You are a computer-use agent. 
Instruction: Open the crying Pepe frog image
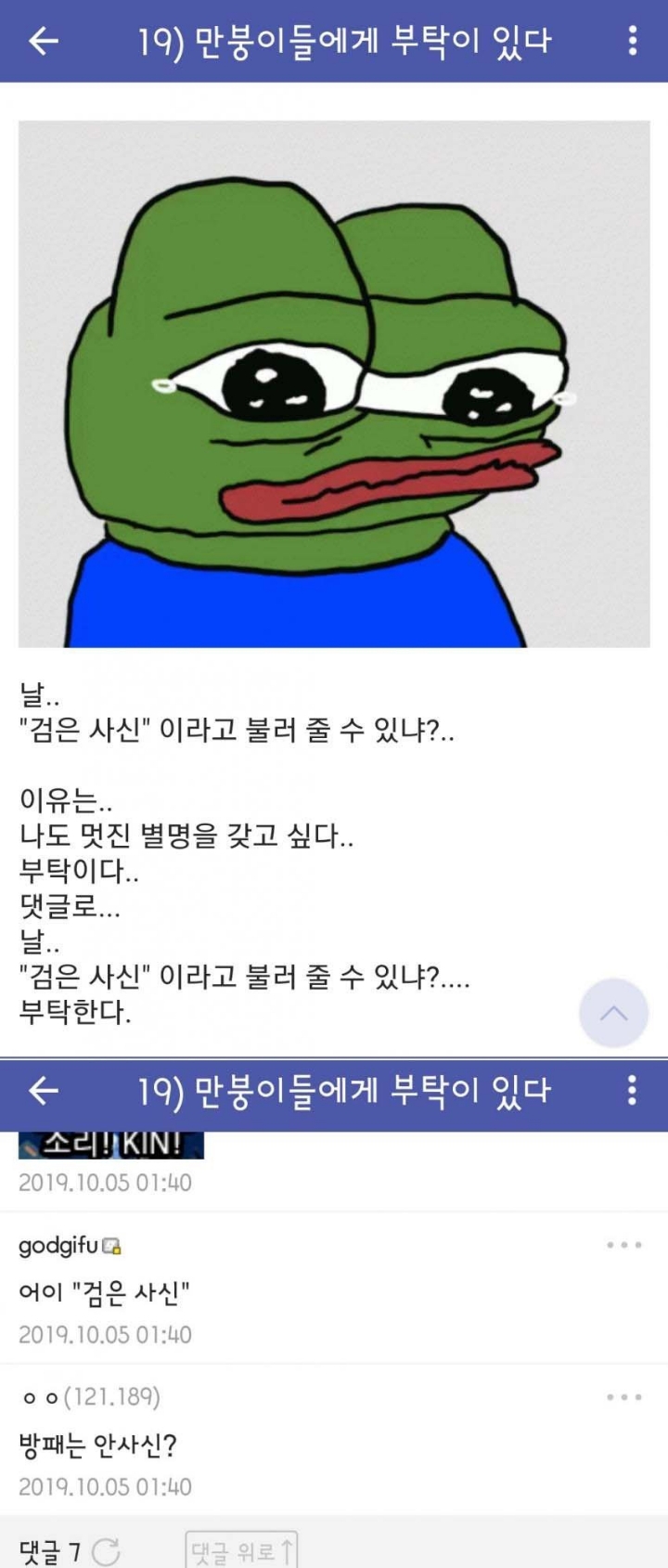tap(334, 385)
